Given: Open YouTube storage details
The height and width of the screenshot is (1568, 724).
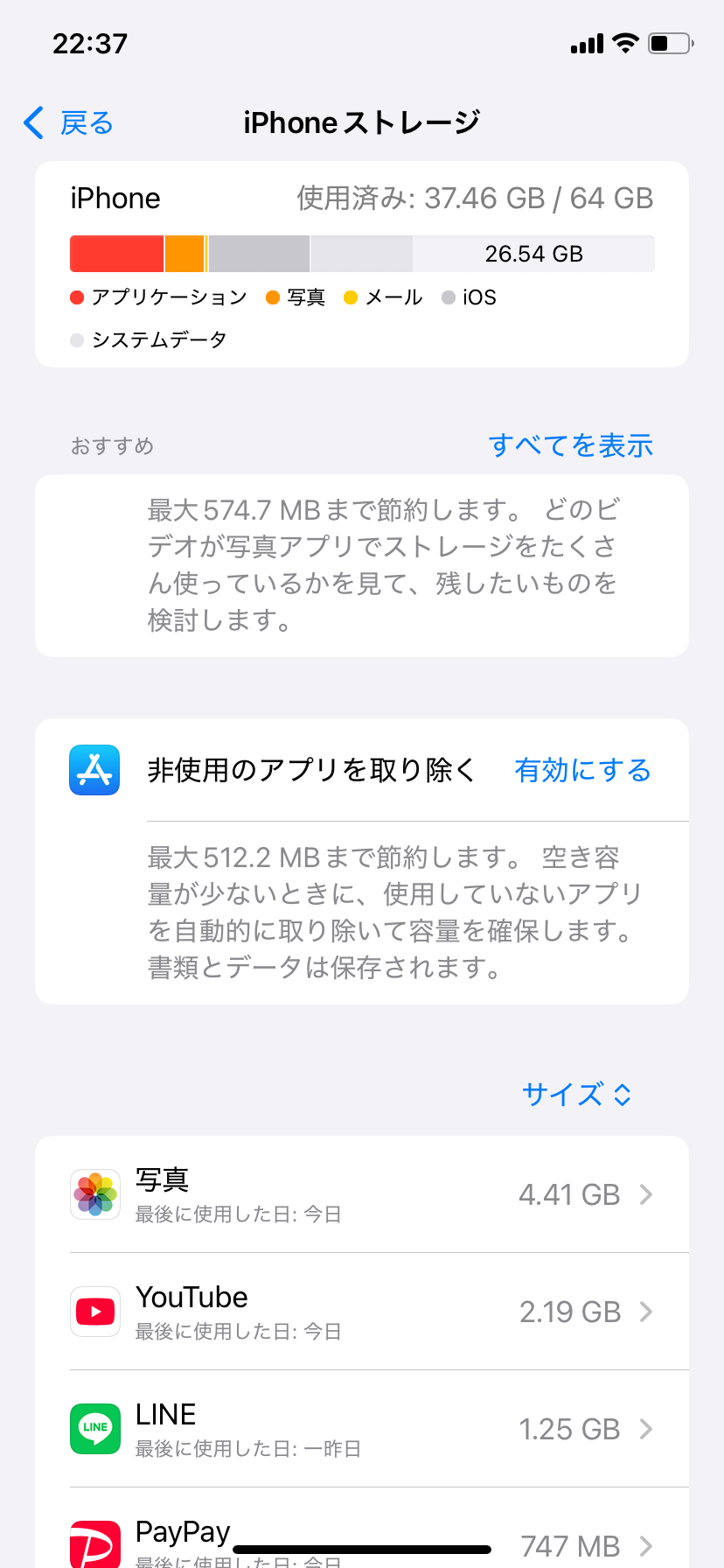Looking at the screenshot, I should (362, 1312).
